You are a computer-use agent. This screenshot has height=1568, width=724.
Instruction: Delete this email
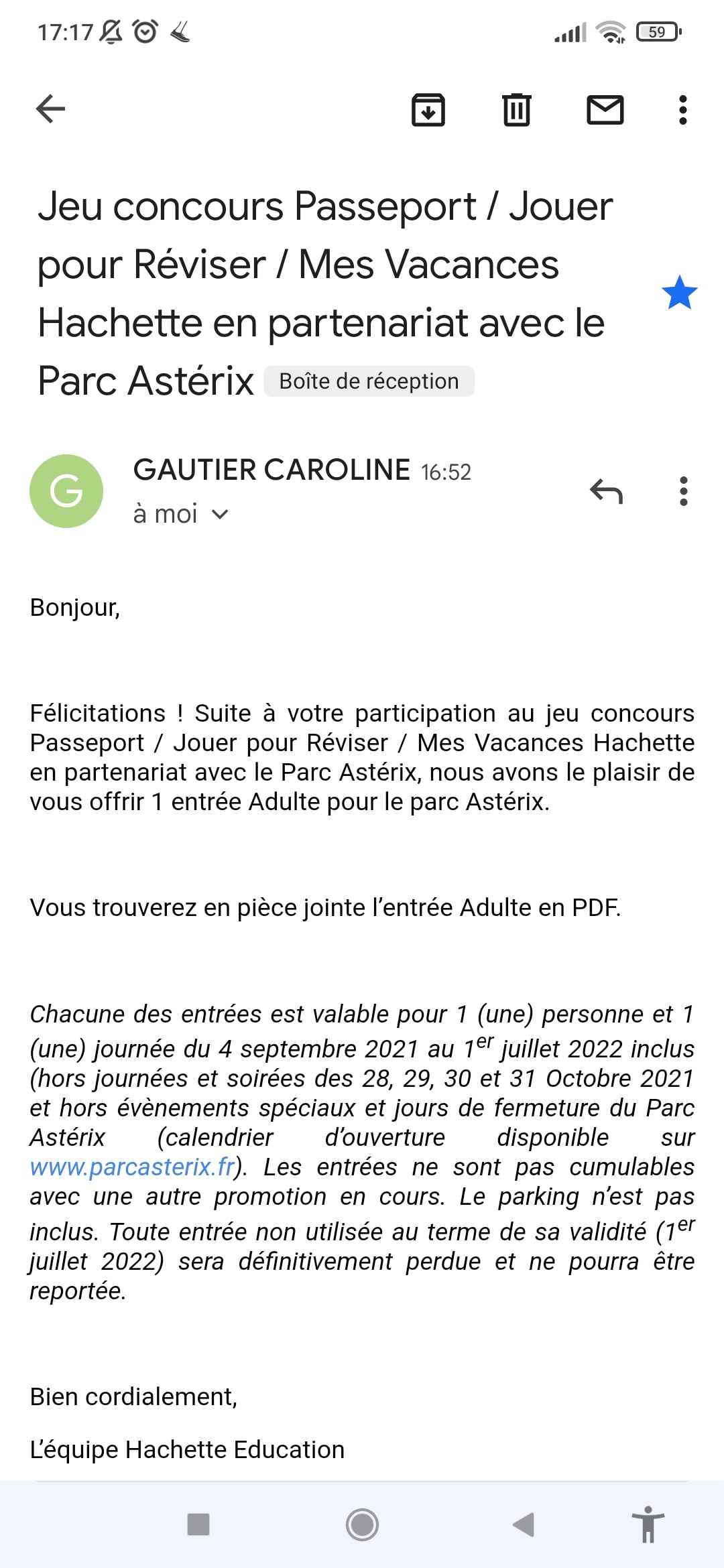click(516, 110)
